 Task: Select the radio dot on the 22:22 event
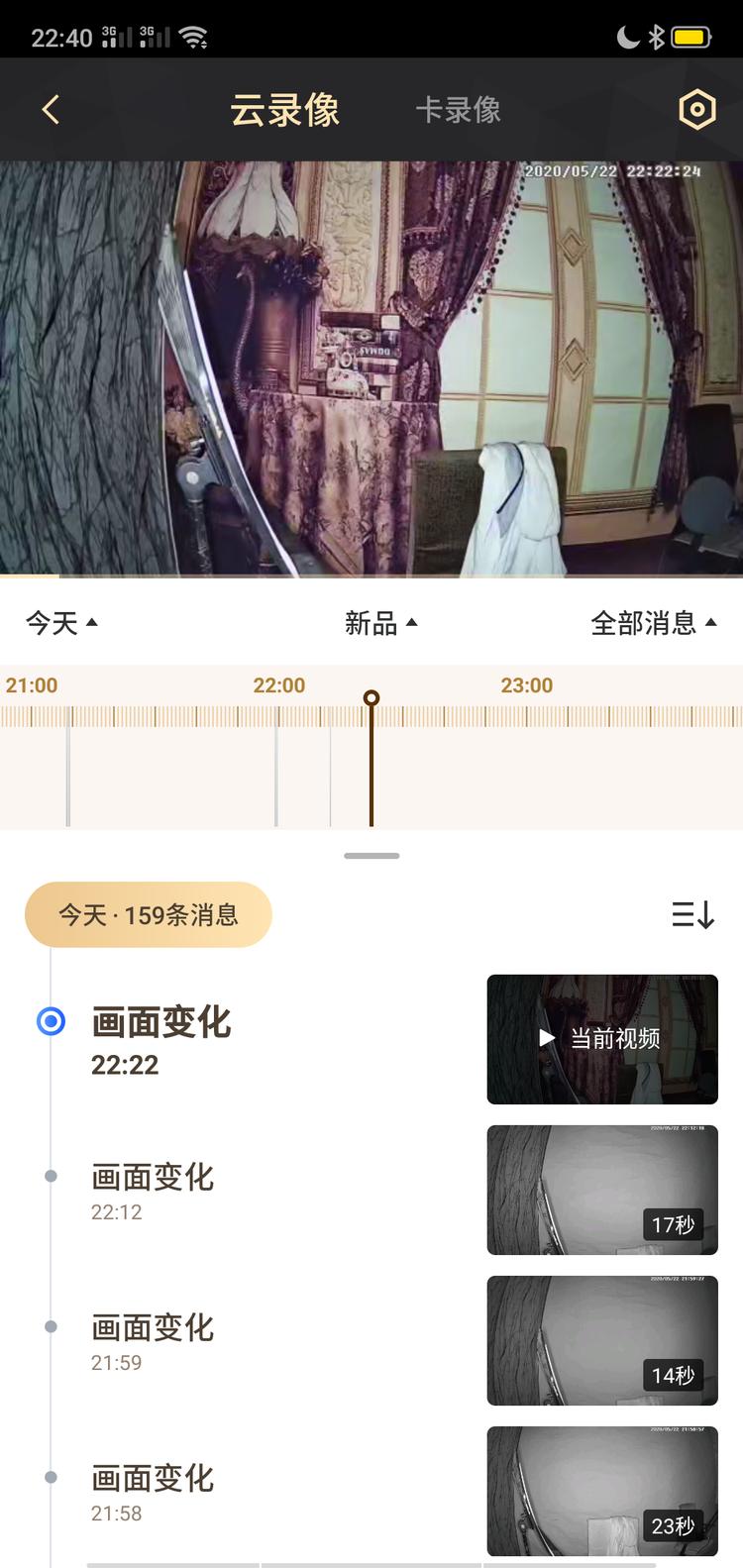coord(50,1022)
